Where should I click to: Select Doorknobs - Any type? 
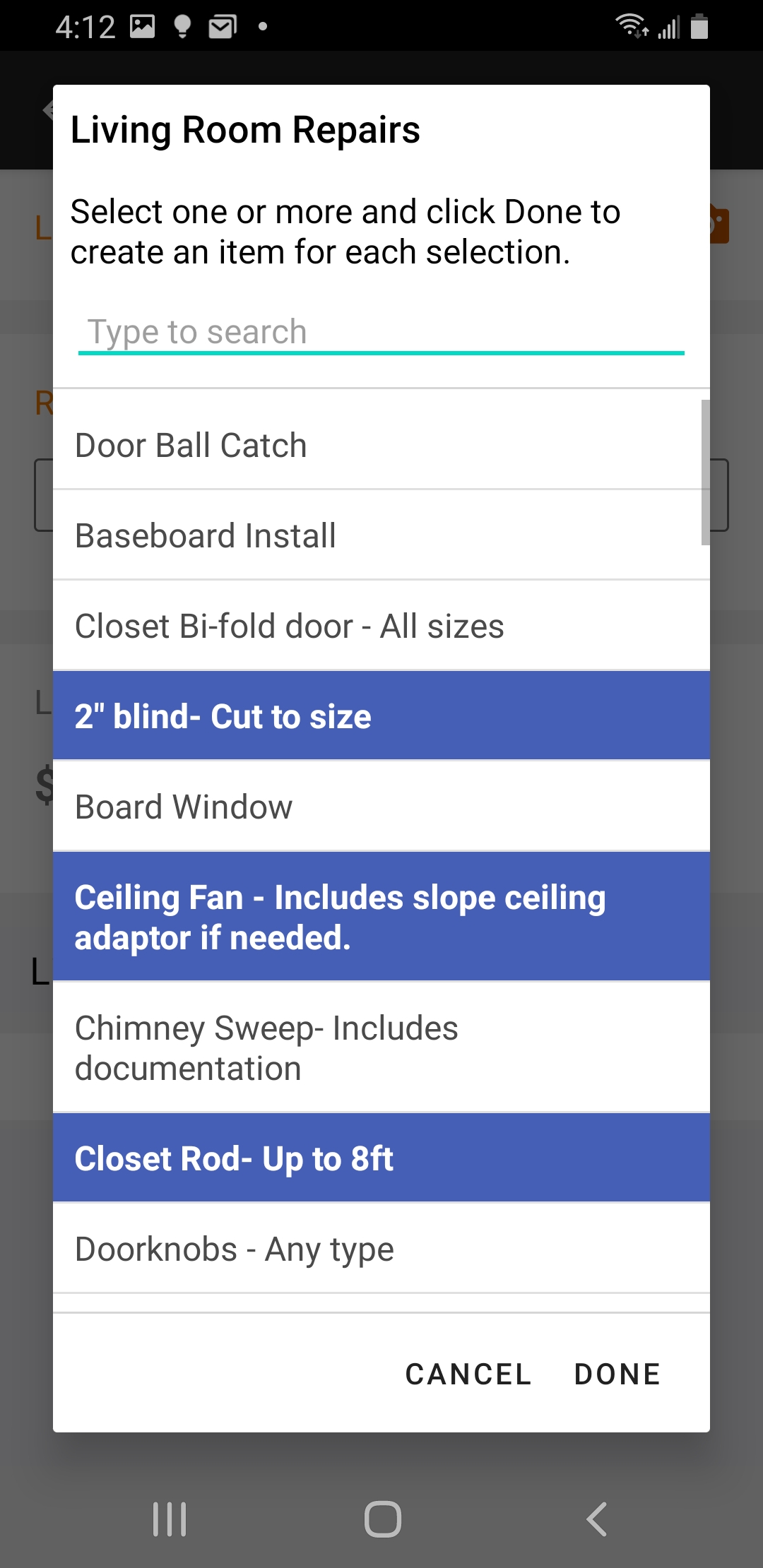point(381,1248)
